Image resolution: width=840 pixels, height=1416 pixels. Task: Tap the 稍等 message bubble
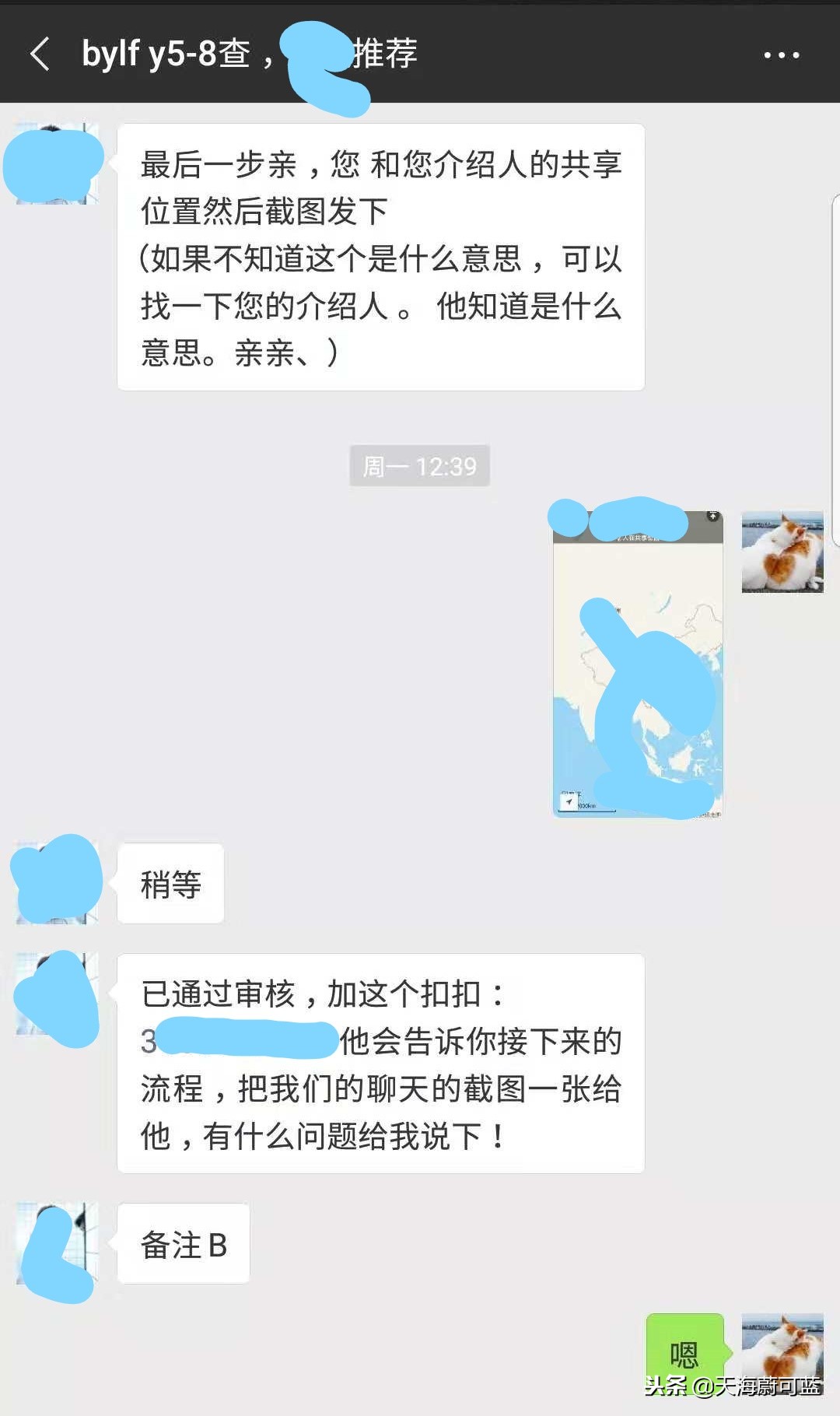pyautogui.click(x=171, y=882)
